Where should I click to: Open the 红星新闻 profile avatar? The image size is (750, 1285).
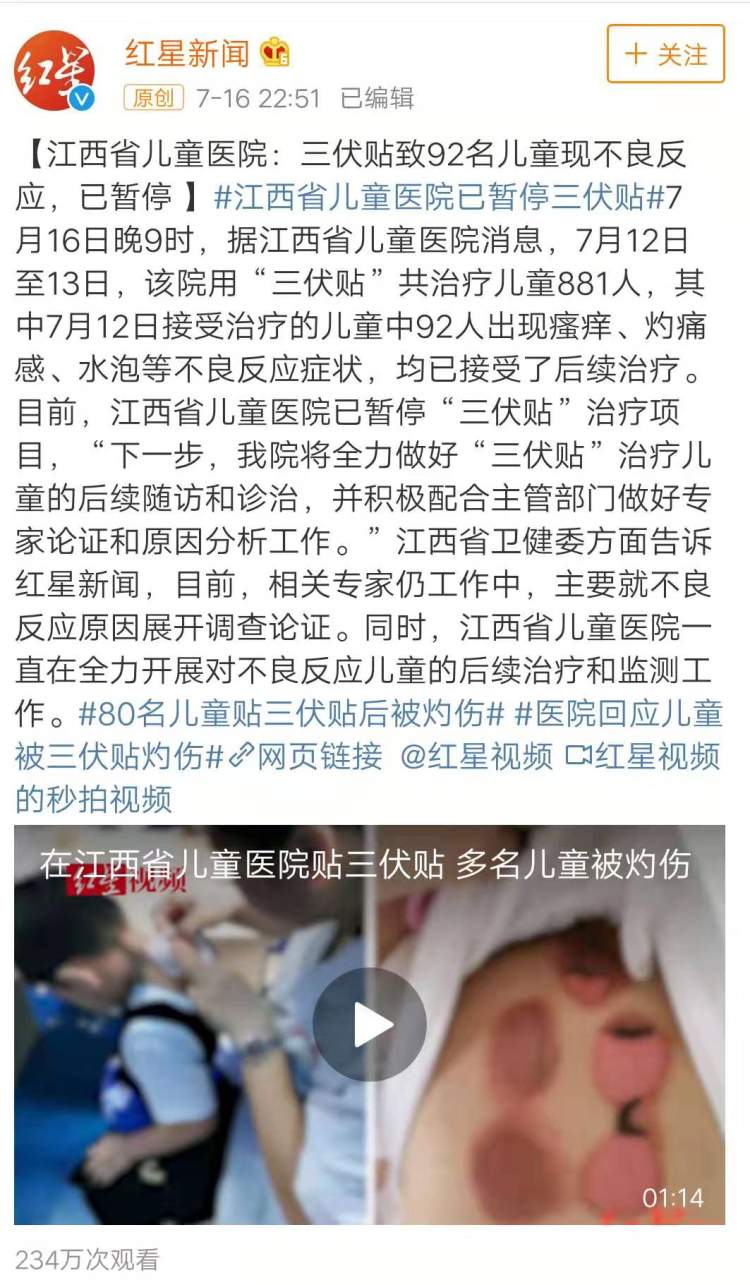56,70
